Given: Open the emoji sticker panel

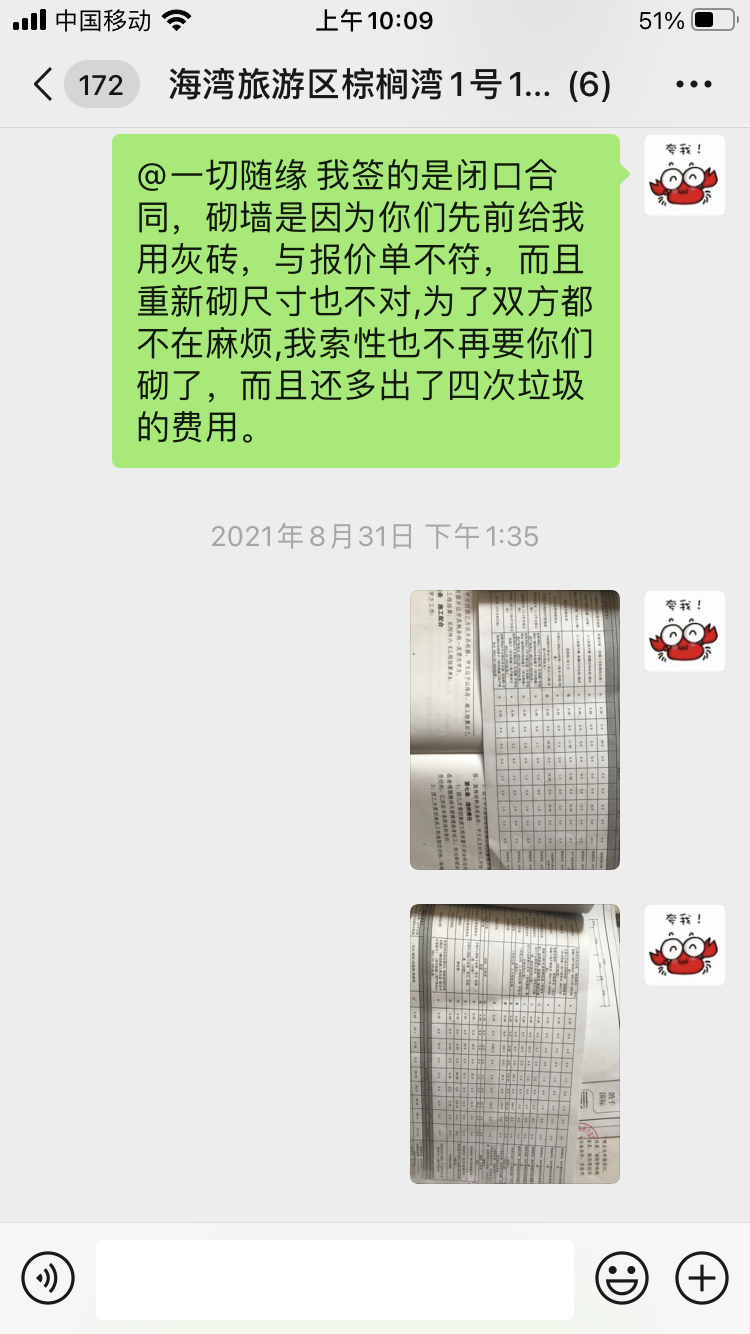Looking at the screenshot, I should click(x=622, y=1278).
